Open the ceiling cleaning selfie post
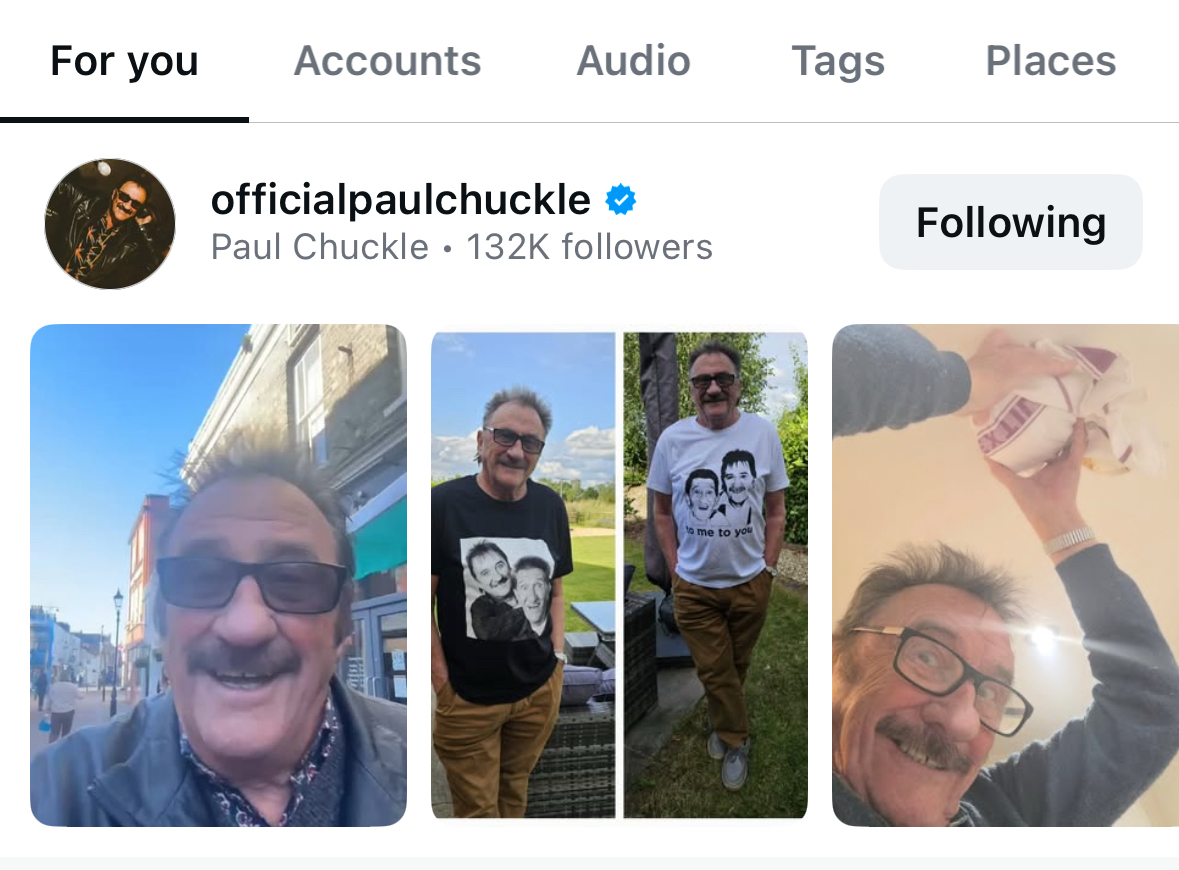This screenshot has width=1179, height=870. [1005, 575]
